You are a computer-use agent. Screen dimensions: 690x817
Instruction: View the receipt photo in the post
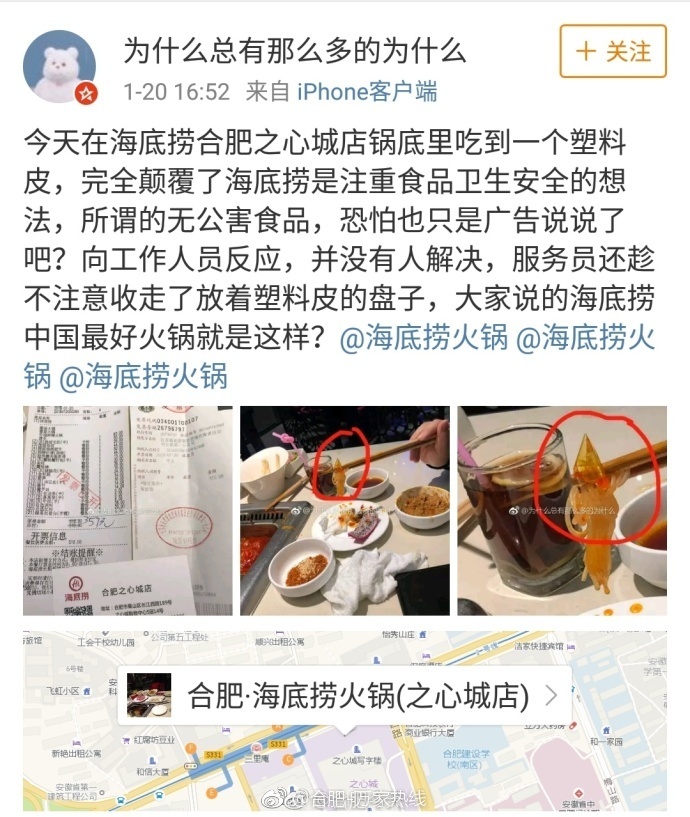pyautogui.click(x=127, y=510)
